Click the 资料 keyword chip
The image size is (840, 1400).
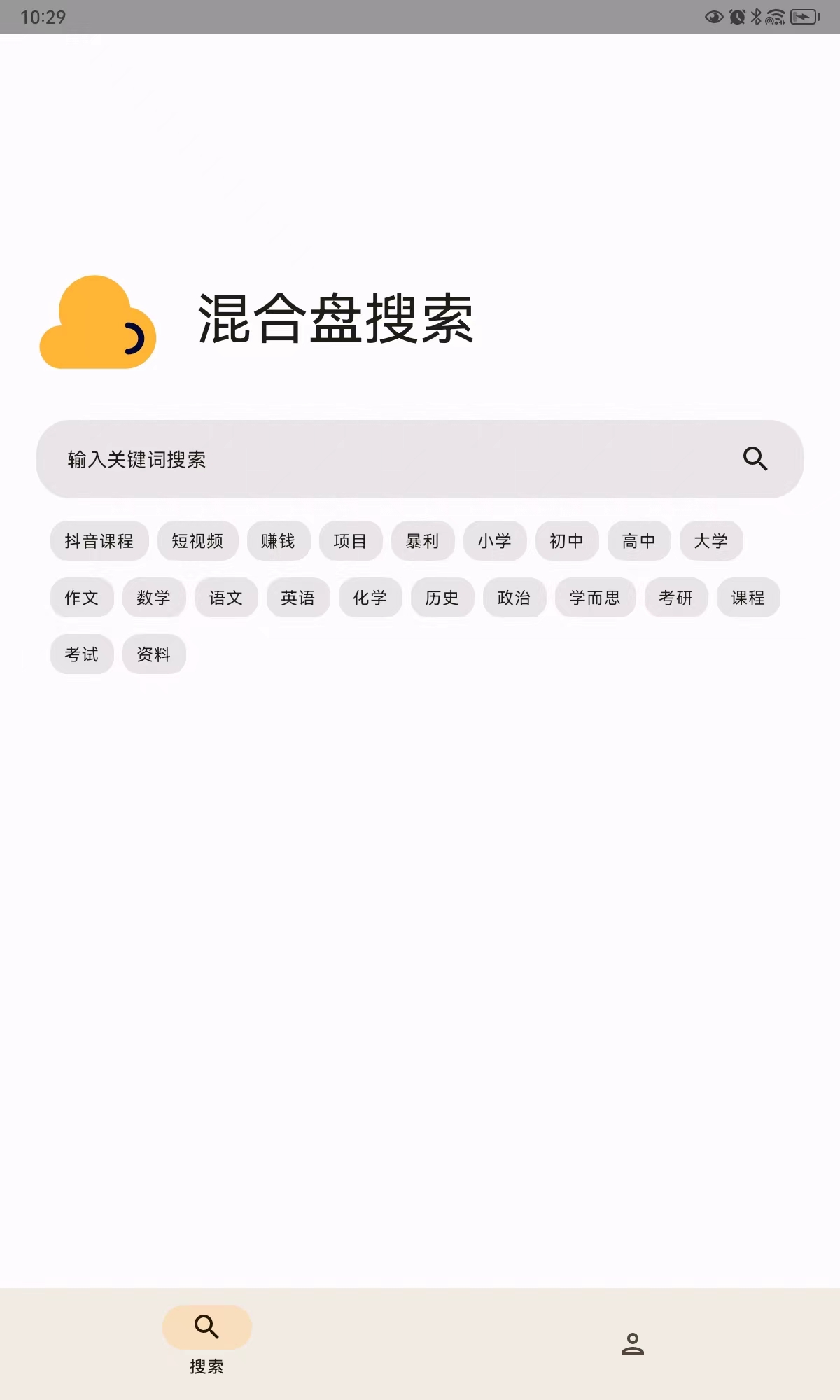click(154, 654)
